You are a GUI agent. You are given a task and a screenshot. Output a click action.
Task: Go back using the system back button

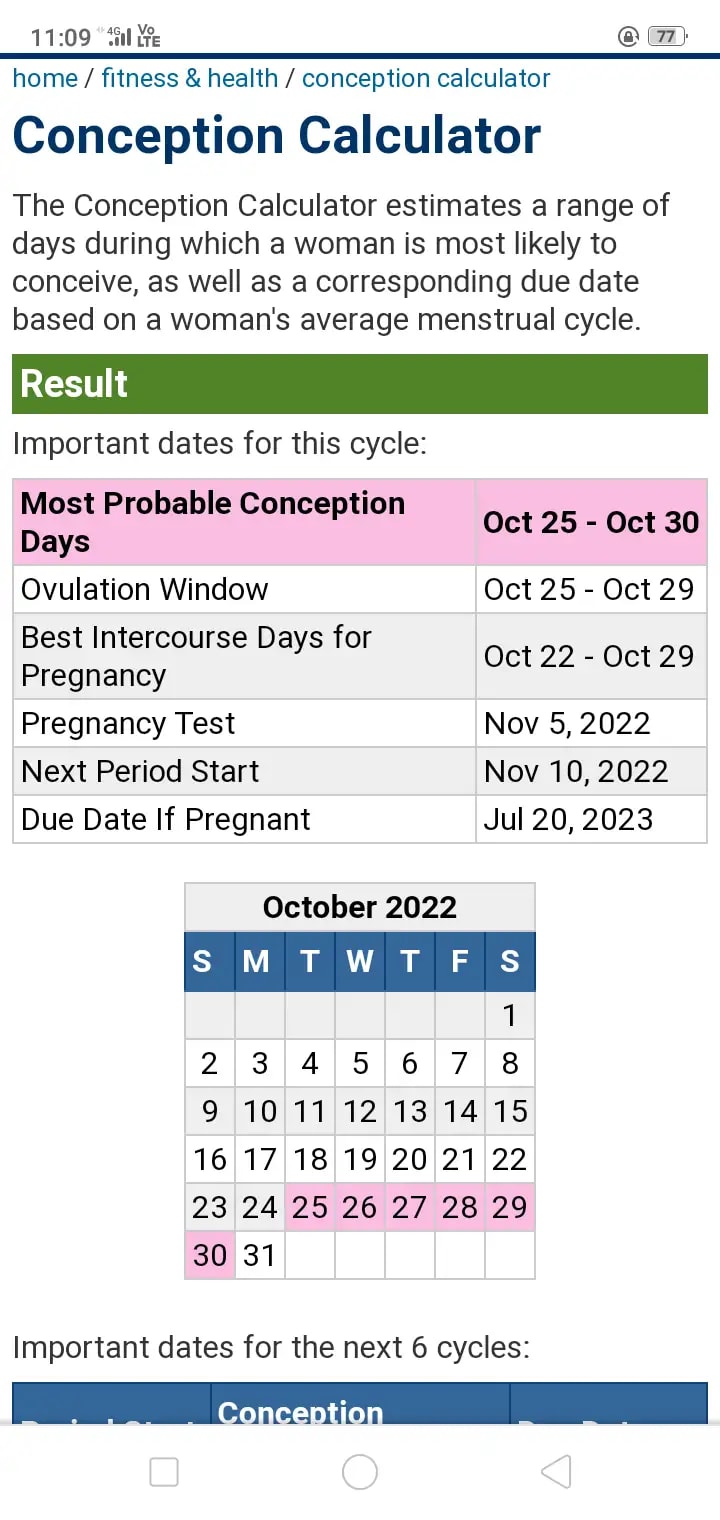[556, 1471]
